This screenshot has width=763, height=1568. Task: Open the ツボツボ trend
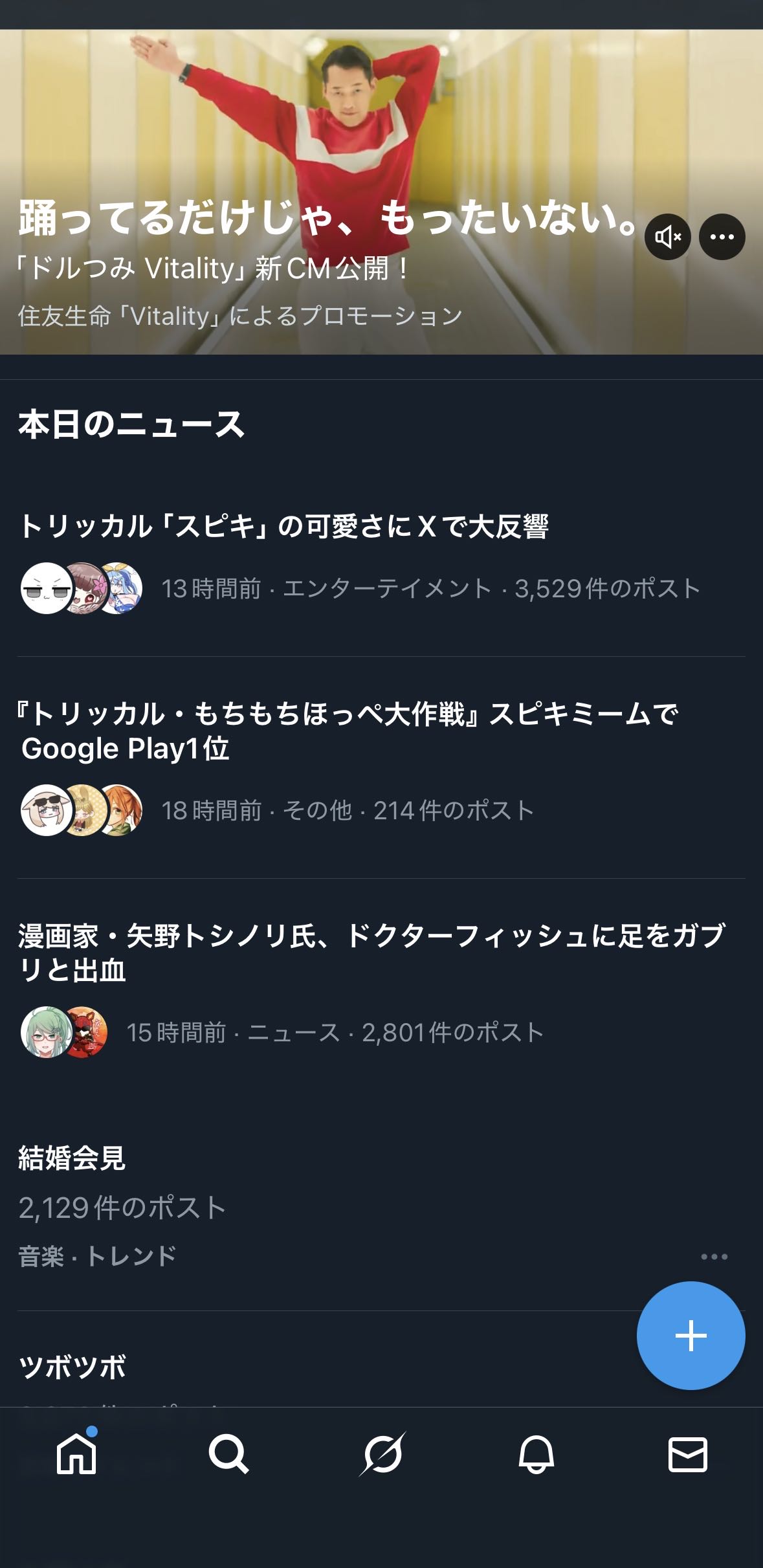(x=72, y=1367)
